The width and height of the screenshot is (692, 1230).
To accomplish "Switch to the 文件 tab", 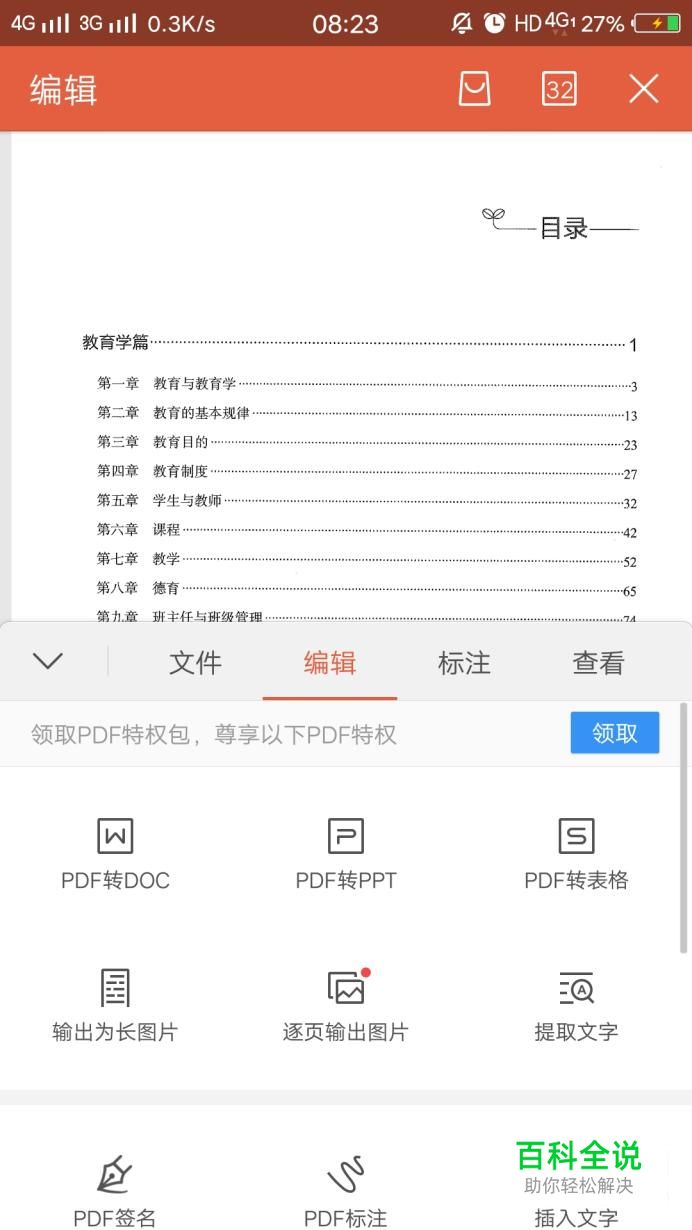I will click(x=195, y=662).
